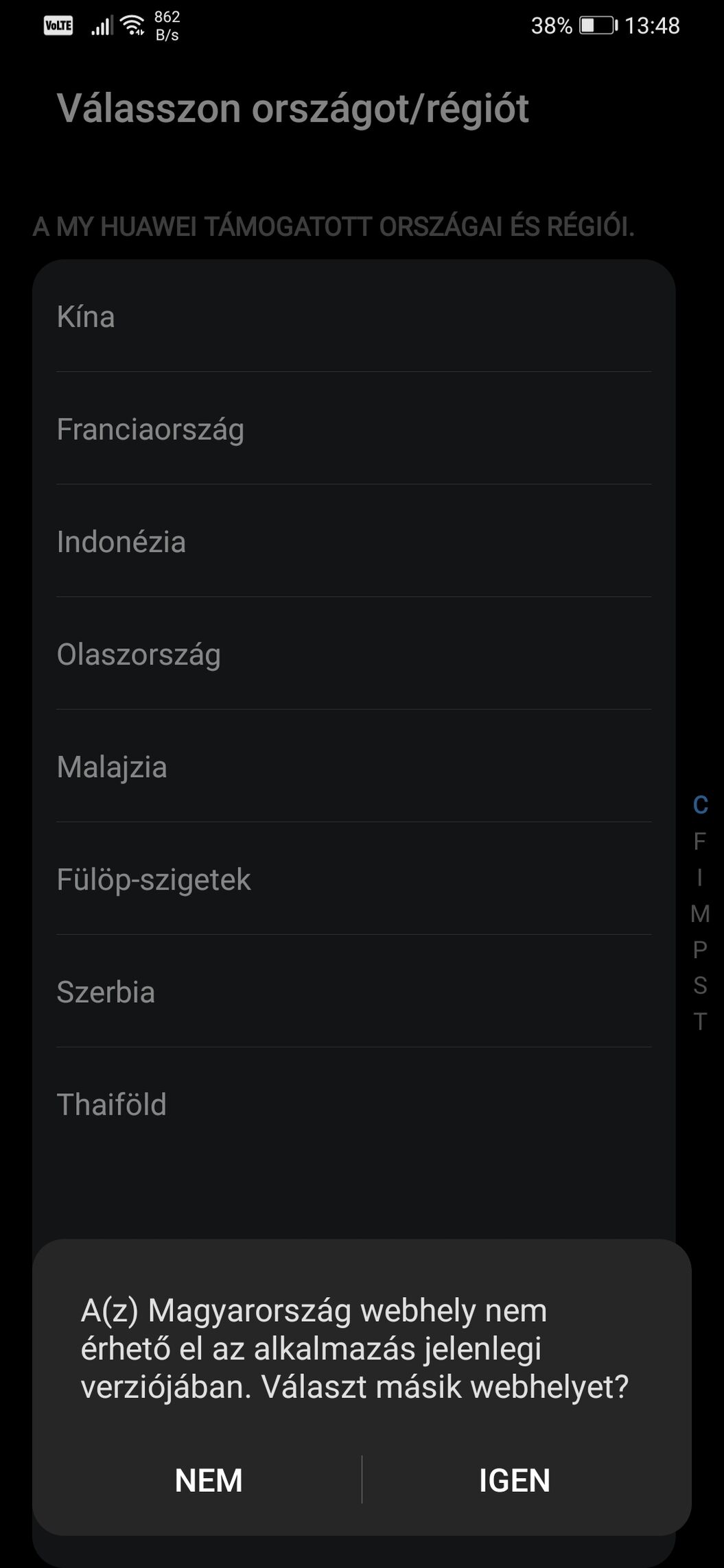
Task: Choose Franciaország as the region
Action: [353, 429]
